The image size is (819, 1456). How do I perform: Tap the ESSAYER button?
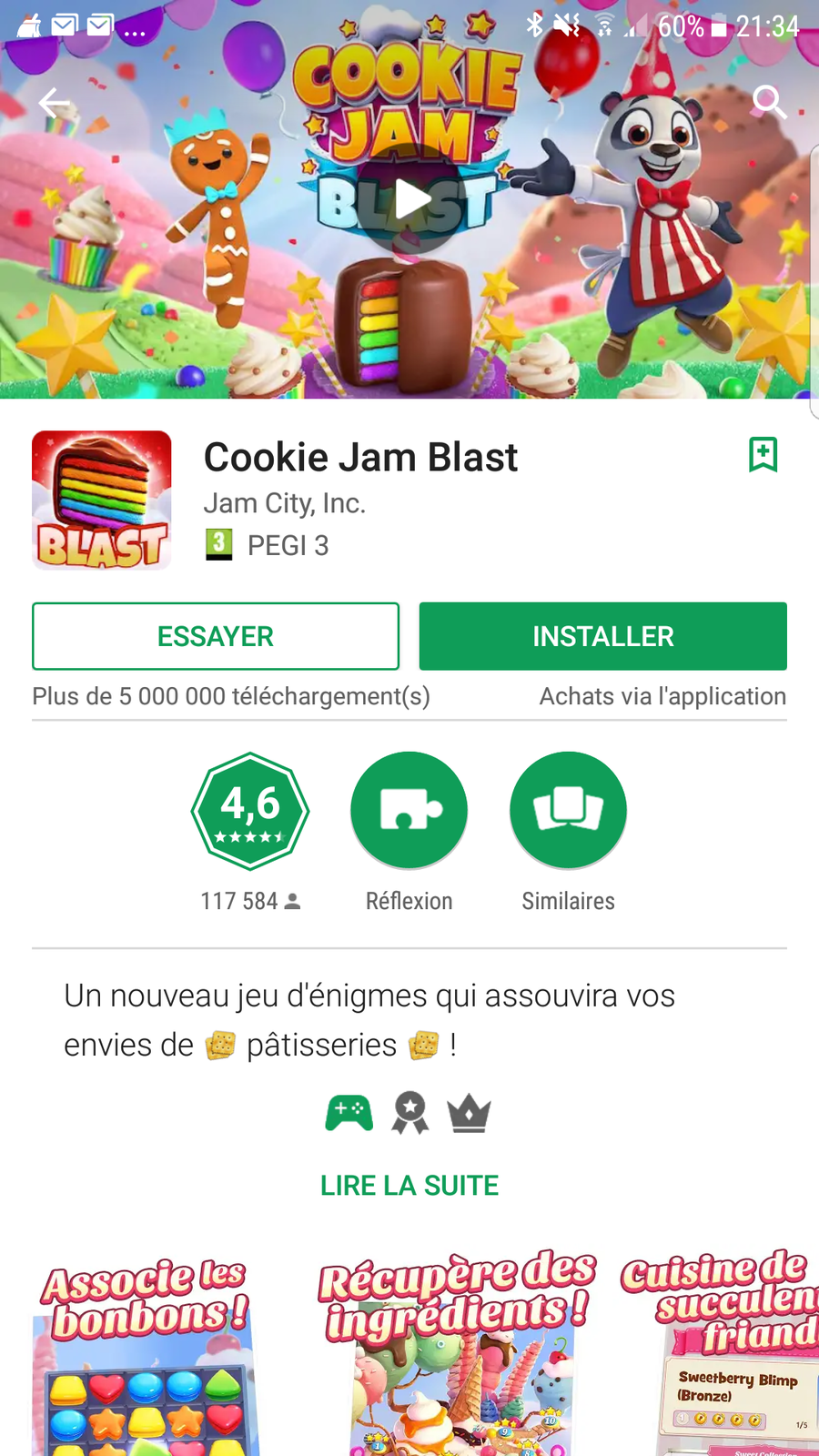tap(216, 636)
